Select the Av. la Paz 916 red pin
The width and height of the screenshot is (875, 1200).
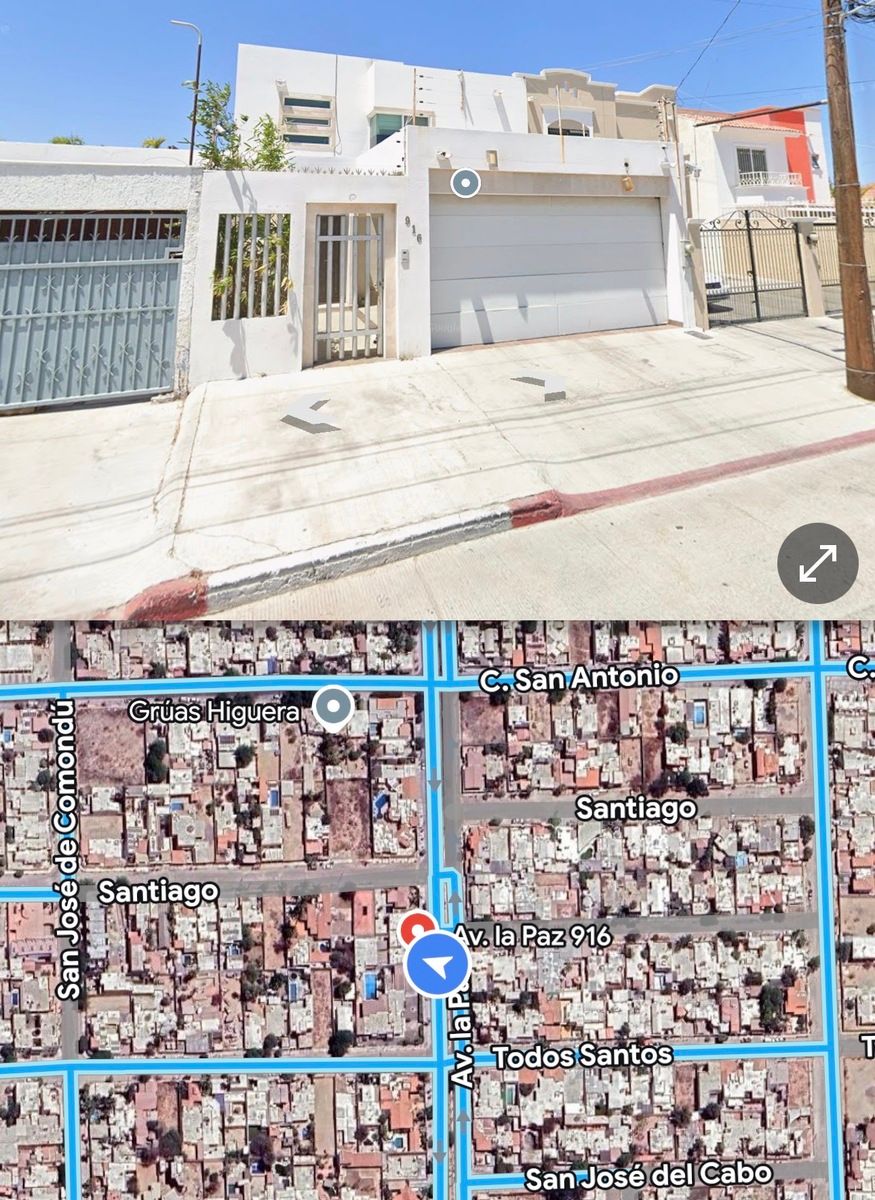click(x=416, y=926)
